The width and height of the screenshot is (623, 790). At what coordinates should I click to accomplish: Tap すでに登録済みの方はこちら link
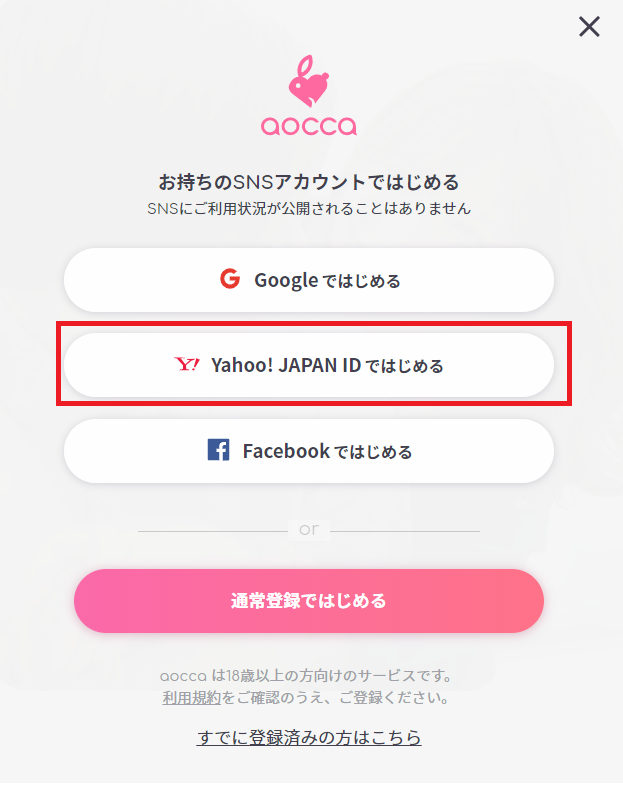[x=309, y=738]
